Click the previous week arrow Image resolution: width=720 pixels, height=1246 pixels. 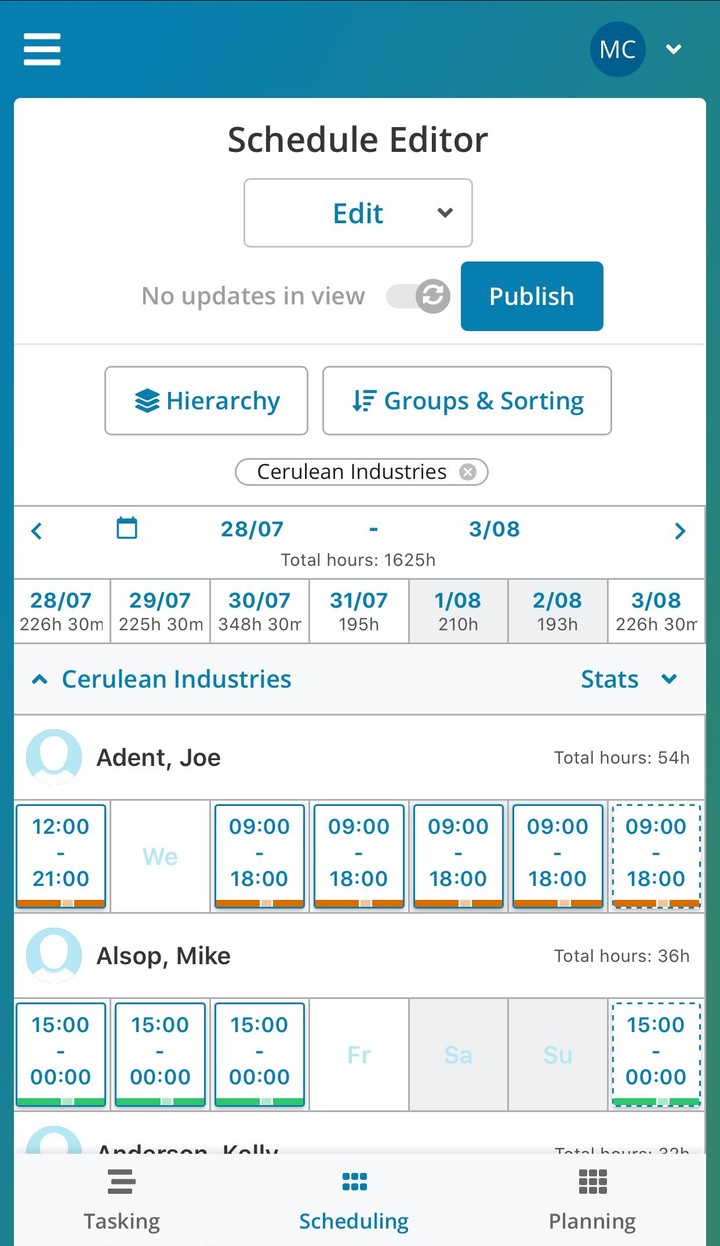pos(36,530)
